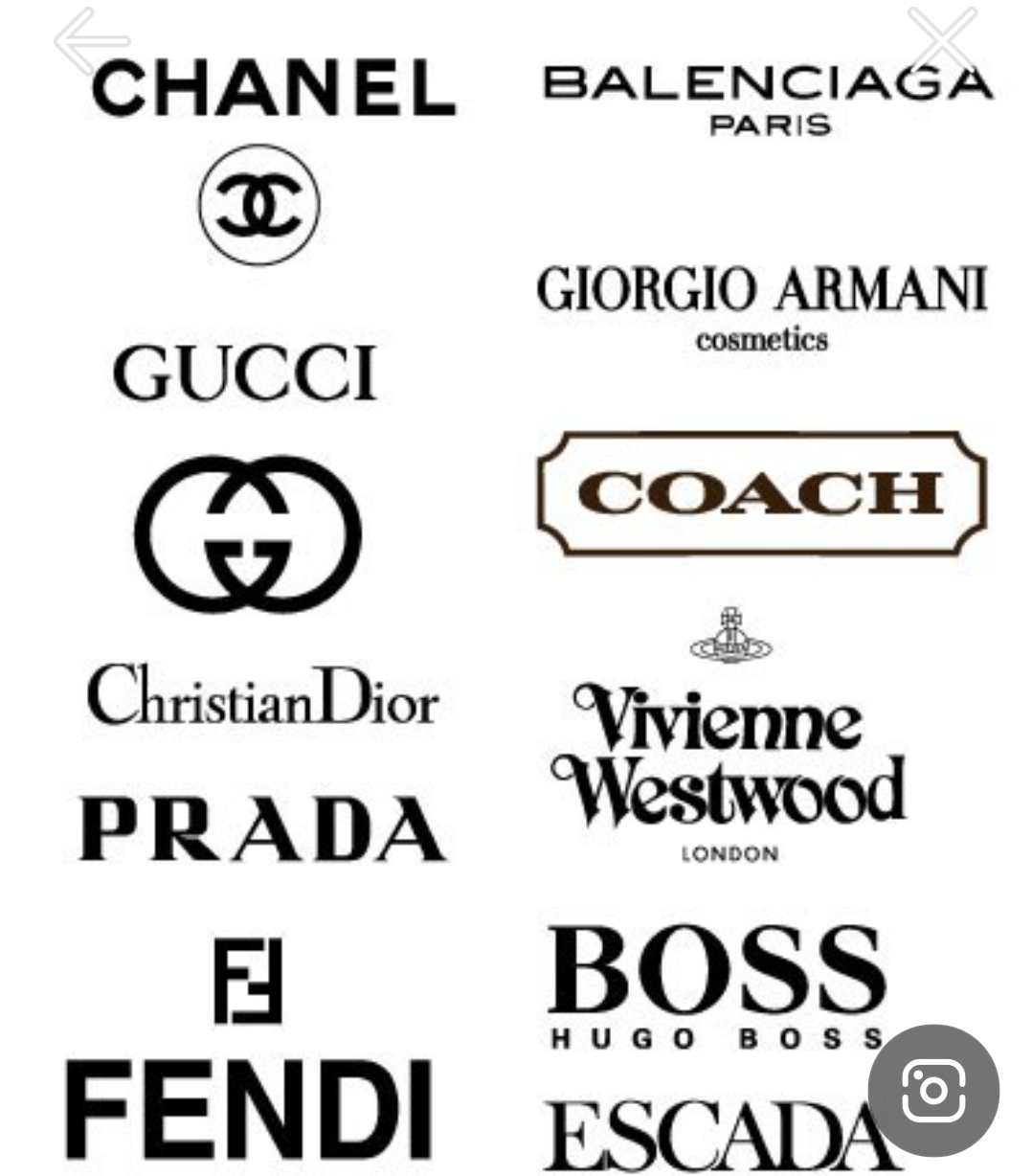The height and width of the screenshot is (1176, 1032).
Task: Tap the back arrow
Action: pyautogui.click(x=91, y=41)
